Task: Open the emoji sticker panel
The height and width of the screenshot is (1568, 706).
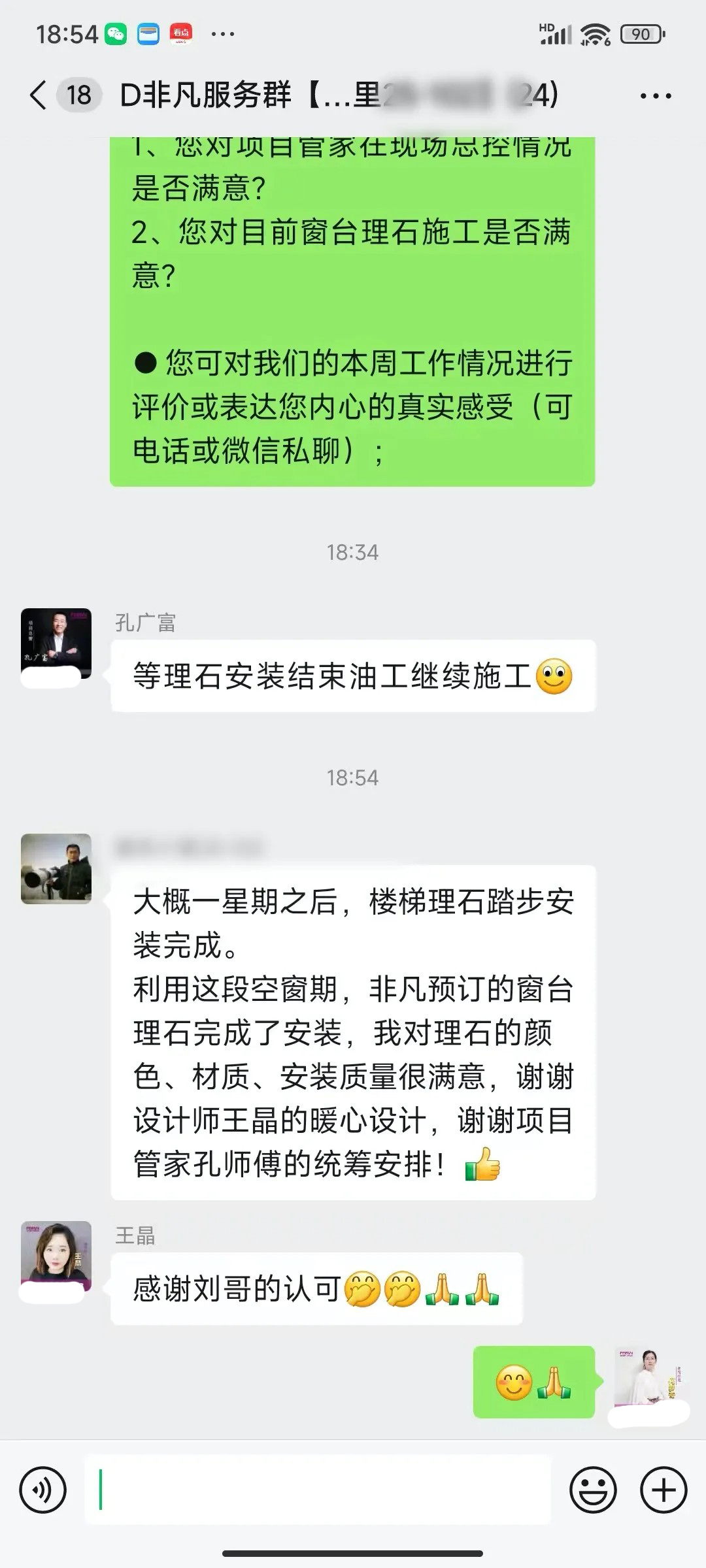Action: click(x=593, y=1490)
